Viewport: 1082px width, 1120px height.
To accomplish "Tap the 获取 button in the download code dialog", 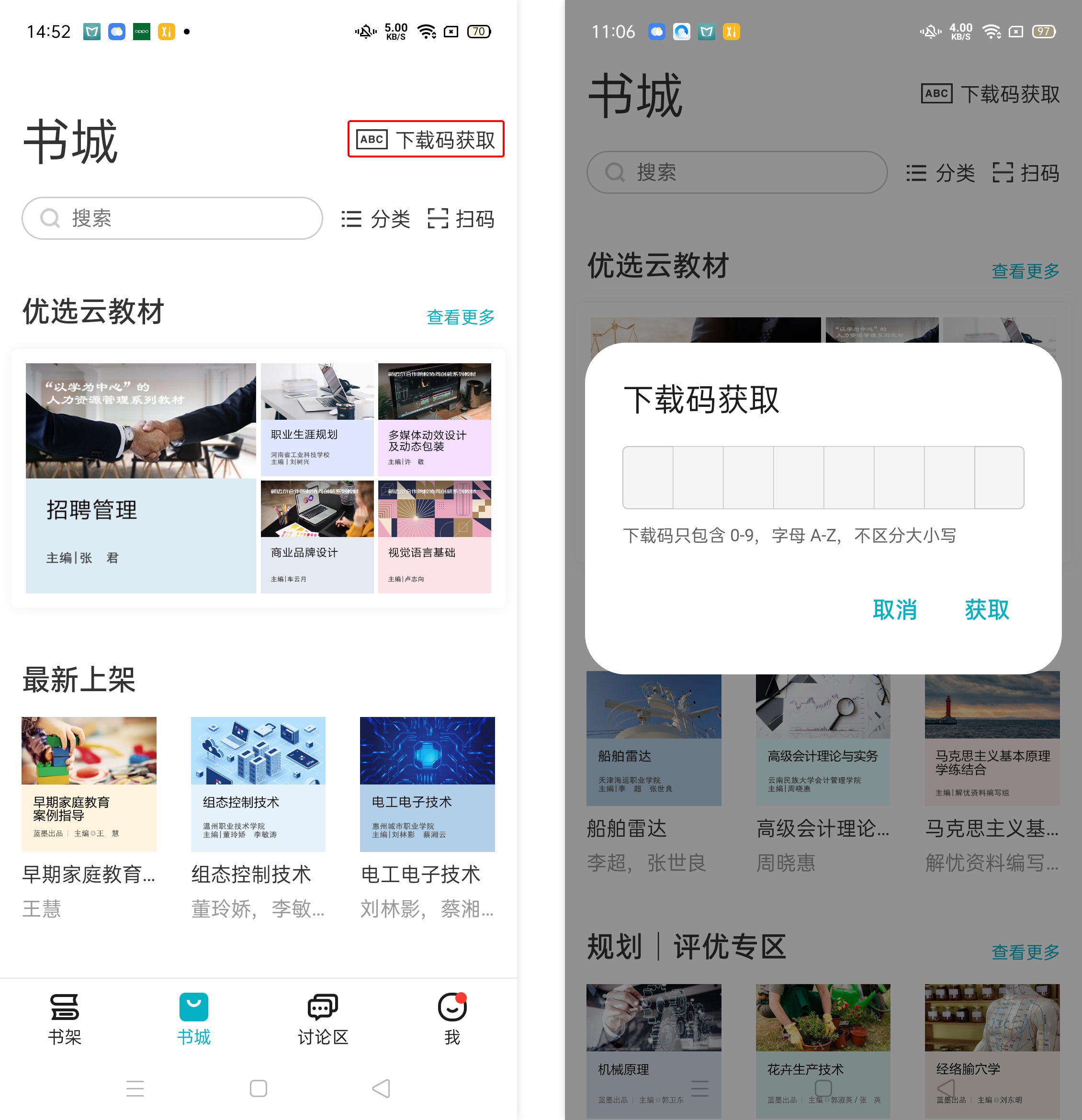I will click(x=986, y=610).
